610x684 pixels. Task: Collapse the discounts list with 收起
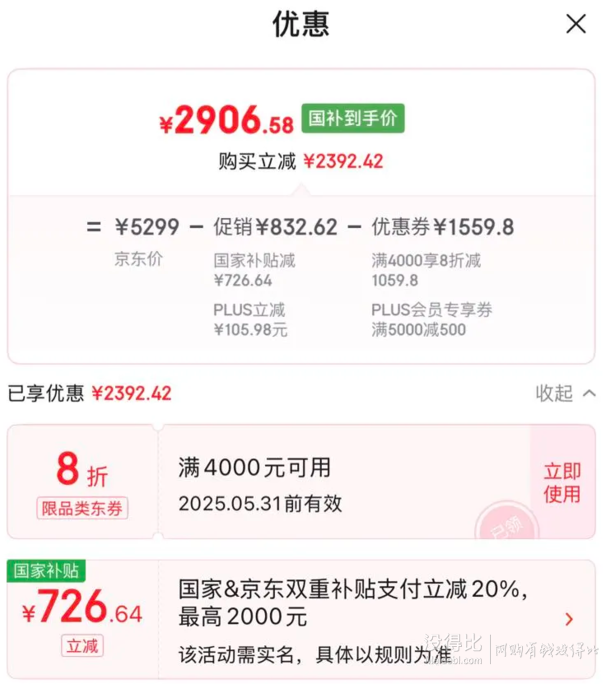tap(565, 393)
